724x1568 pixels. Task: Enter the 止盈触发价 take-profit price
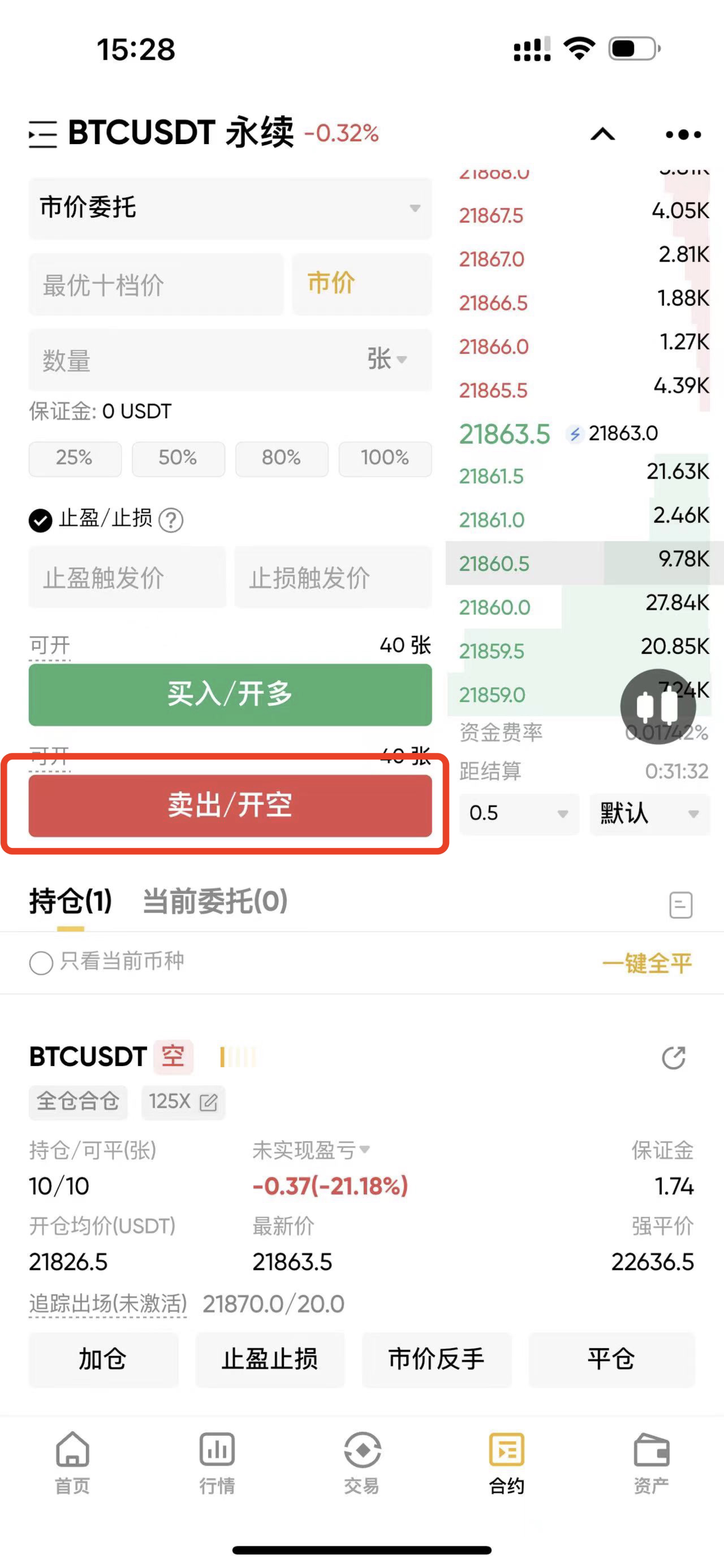click(x=127, y=577)
